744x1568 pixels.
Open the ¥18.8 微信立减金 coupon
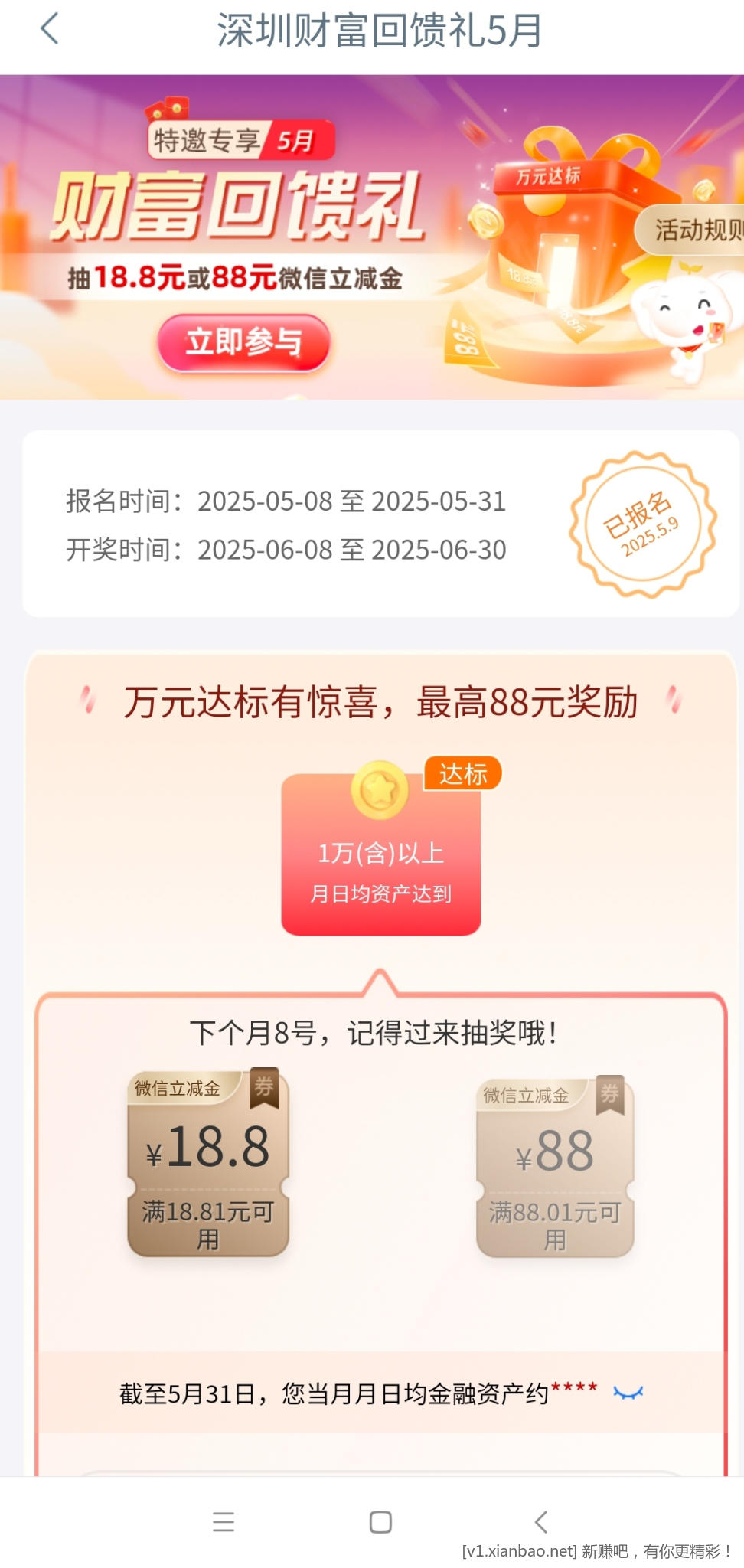tap(207, 1163)
